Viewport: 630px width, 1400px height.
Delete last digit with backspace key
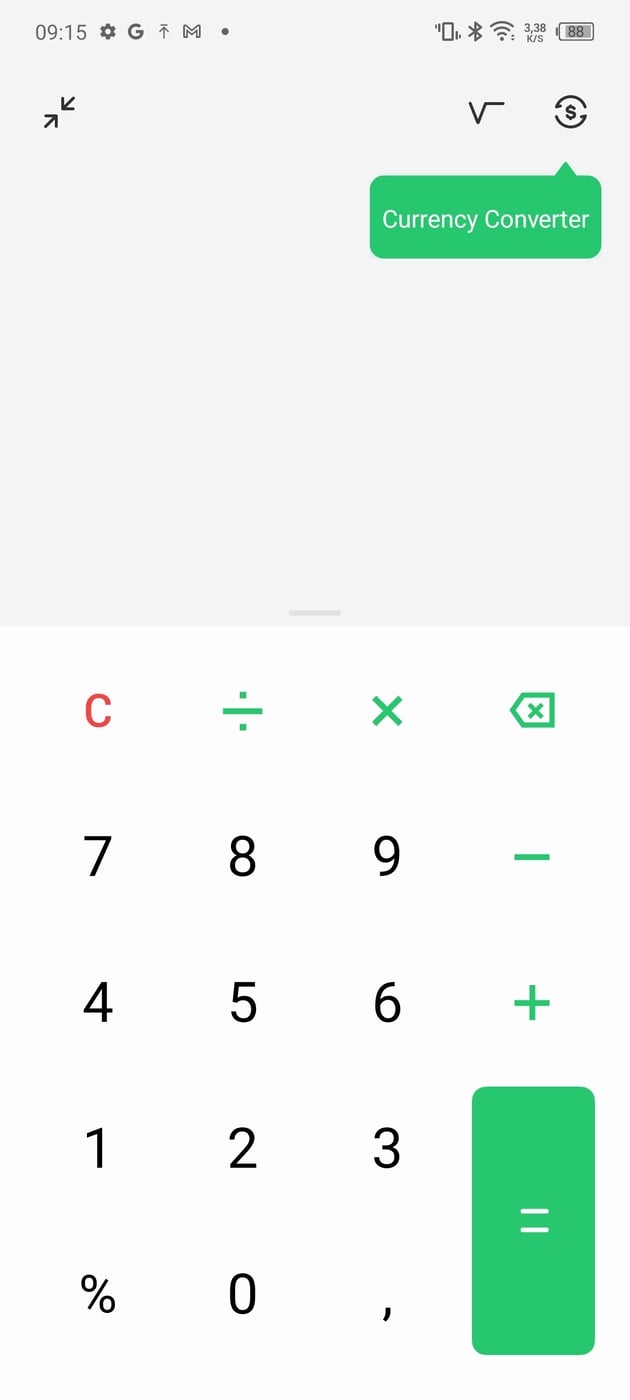pos(532,711)
